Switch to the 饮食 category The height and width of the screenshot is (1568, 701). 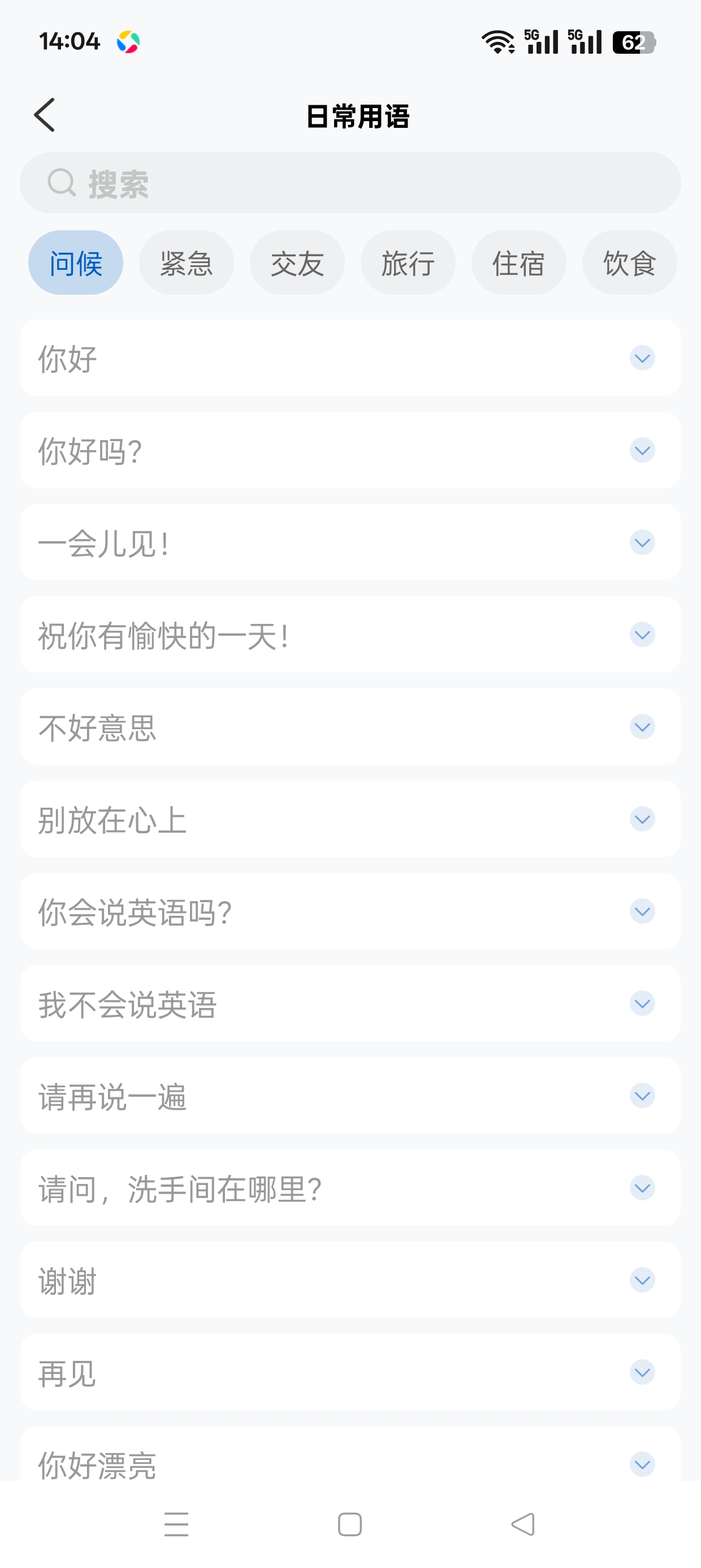(629, 263)
